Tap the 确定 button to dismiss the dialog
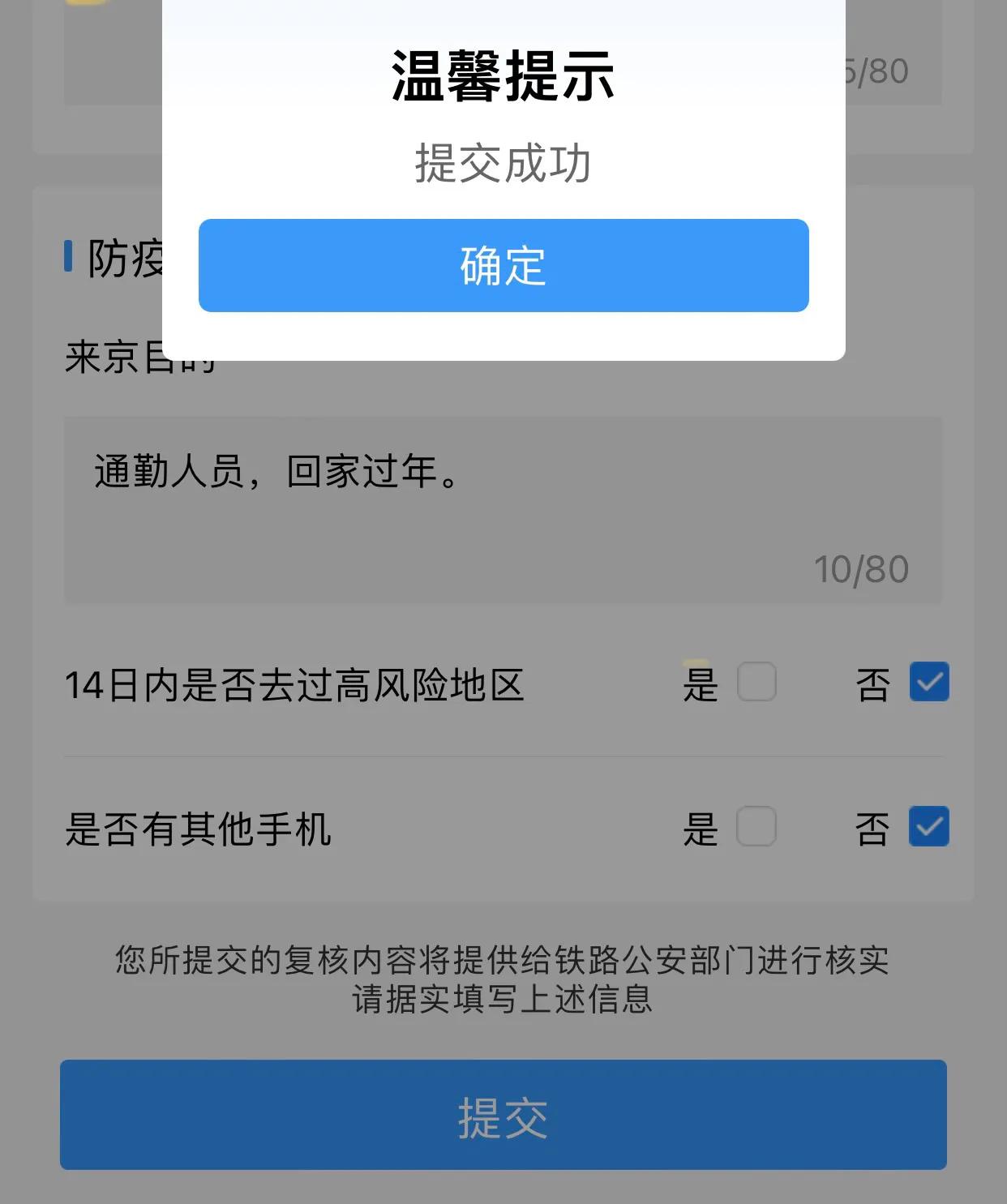 click(x=503, y=265)
